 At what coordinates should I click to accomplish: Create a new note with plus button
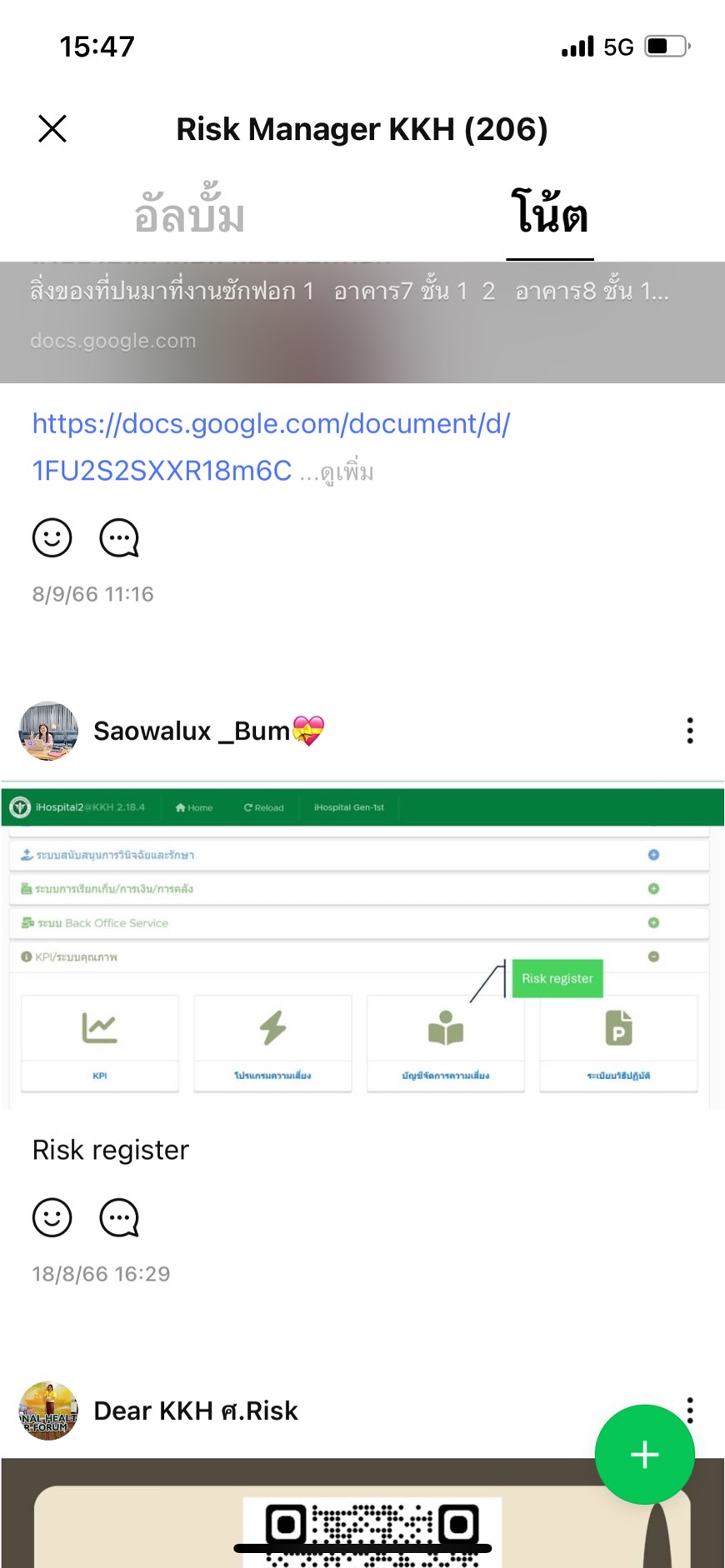(644, 1455)
